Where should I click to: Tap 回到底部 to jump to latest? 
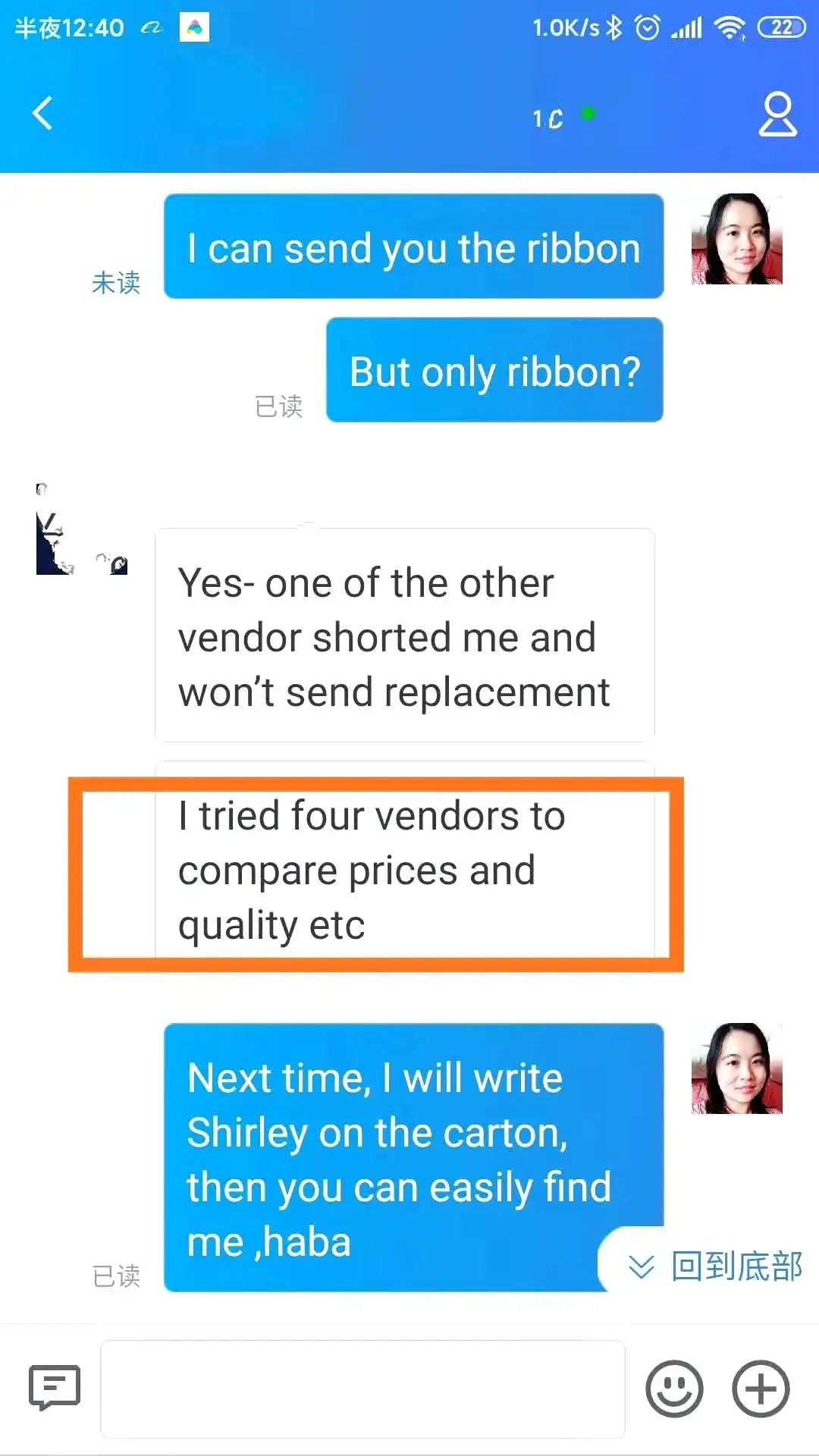point(716,1266)
